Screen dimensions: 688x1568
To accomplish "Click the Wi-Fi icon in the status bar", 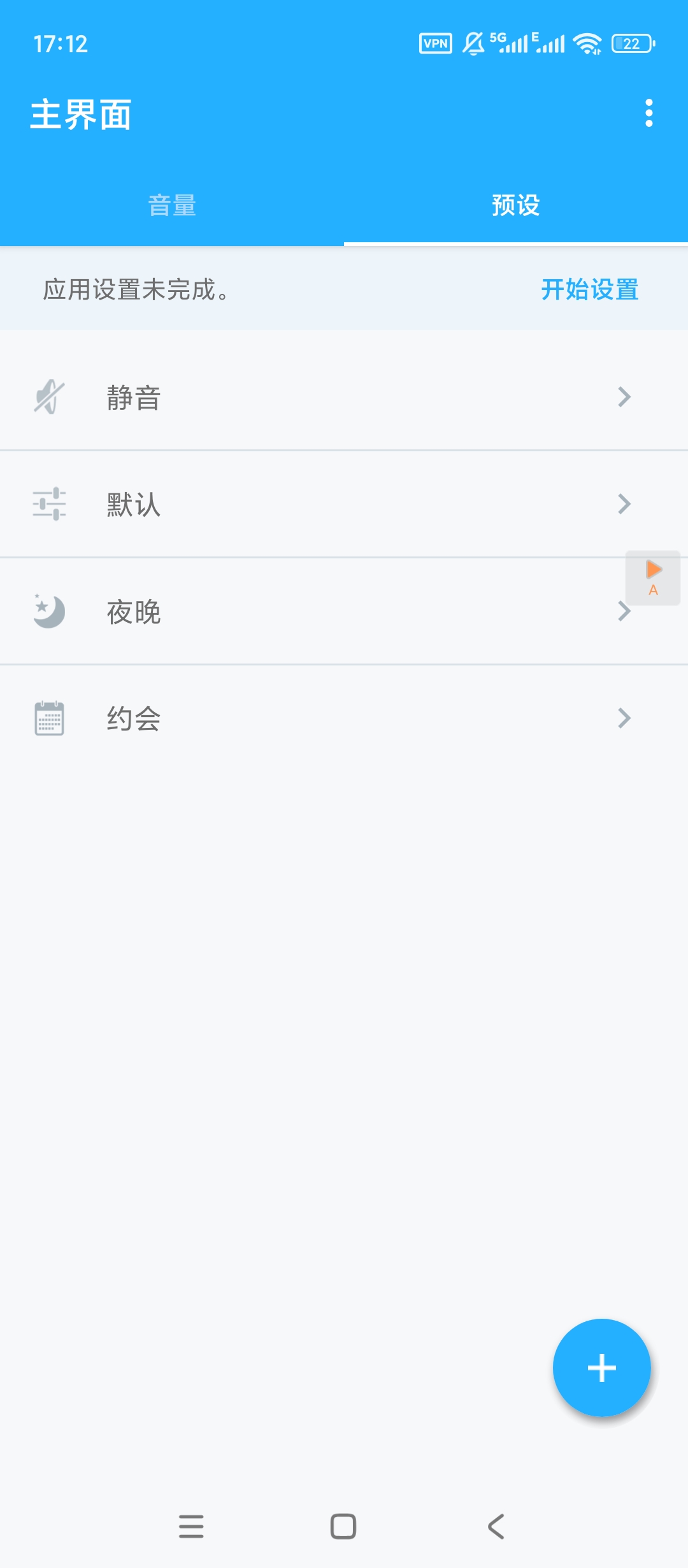I will (x=586, y=43).
